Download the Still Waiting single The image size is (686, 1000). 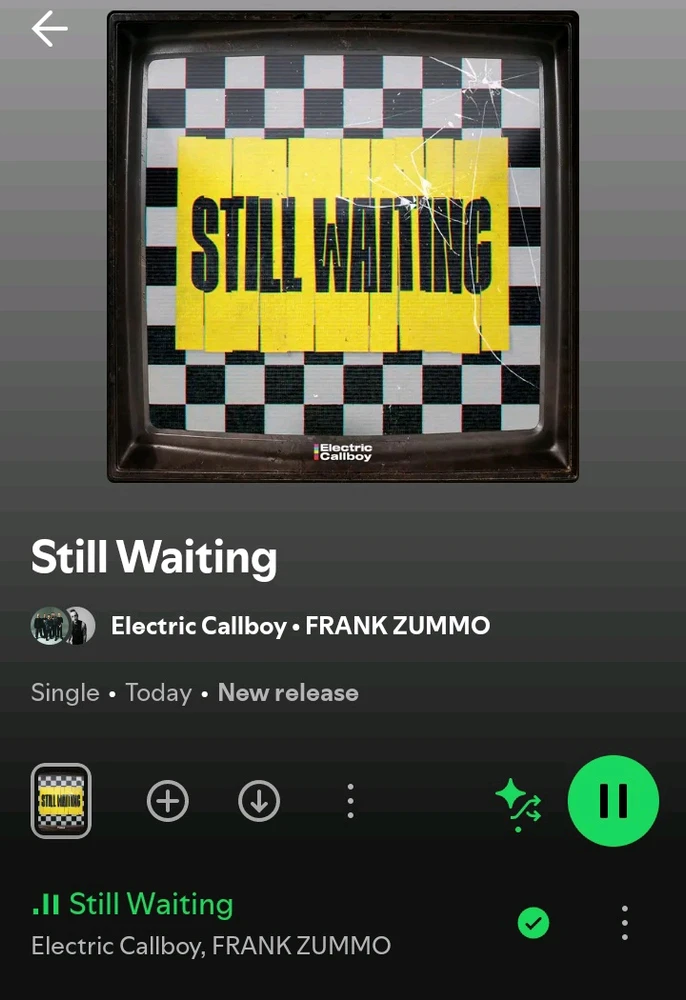259,801
